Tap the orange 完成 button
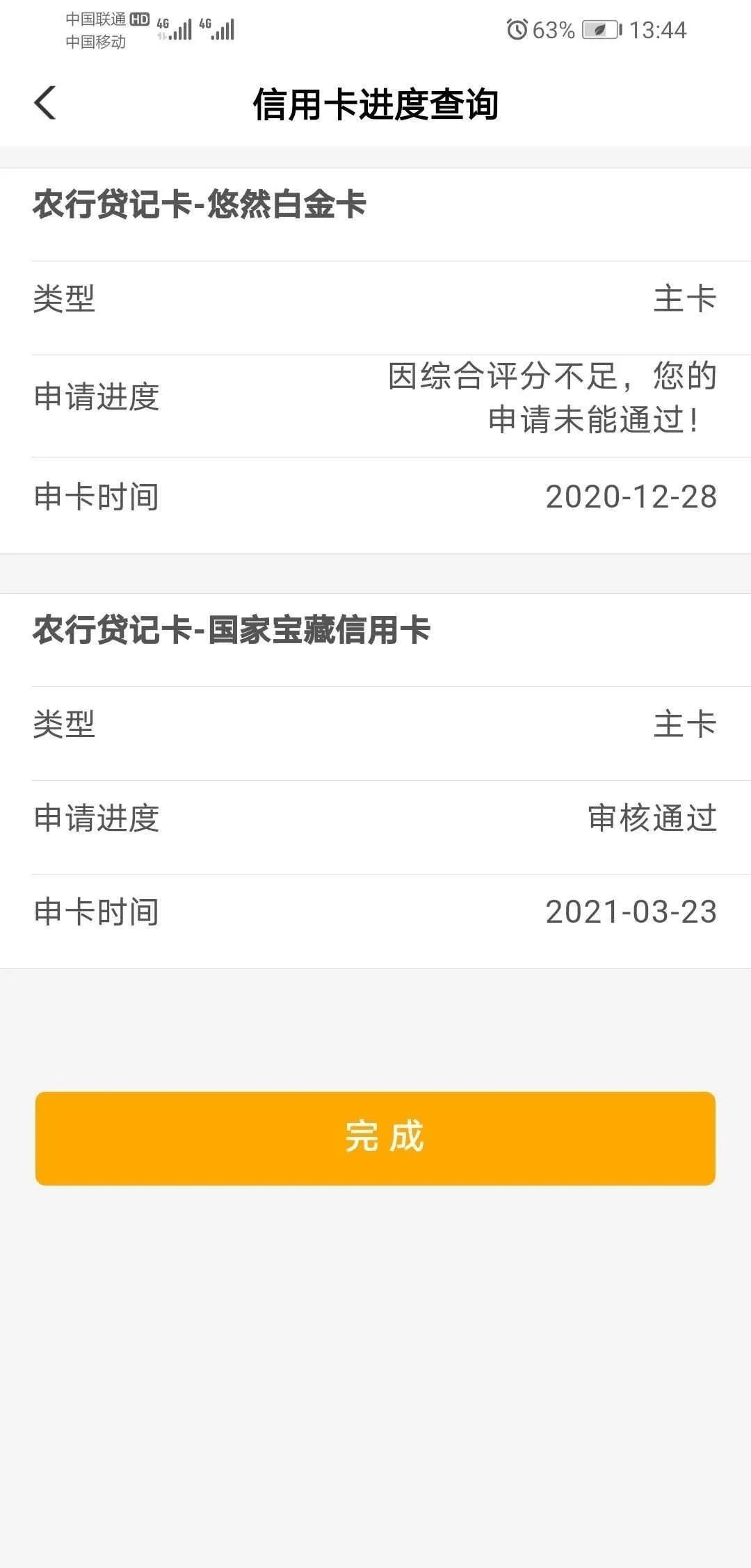The width and height of the screenshot is (751, 1568). click(x=375, y=1138)
